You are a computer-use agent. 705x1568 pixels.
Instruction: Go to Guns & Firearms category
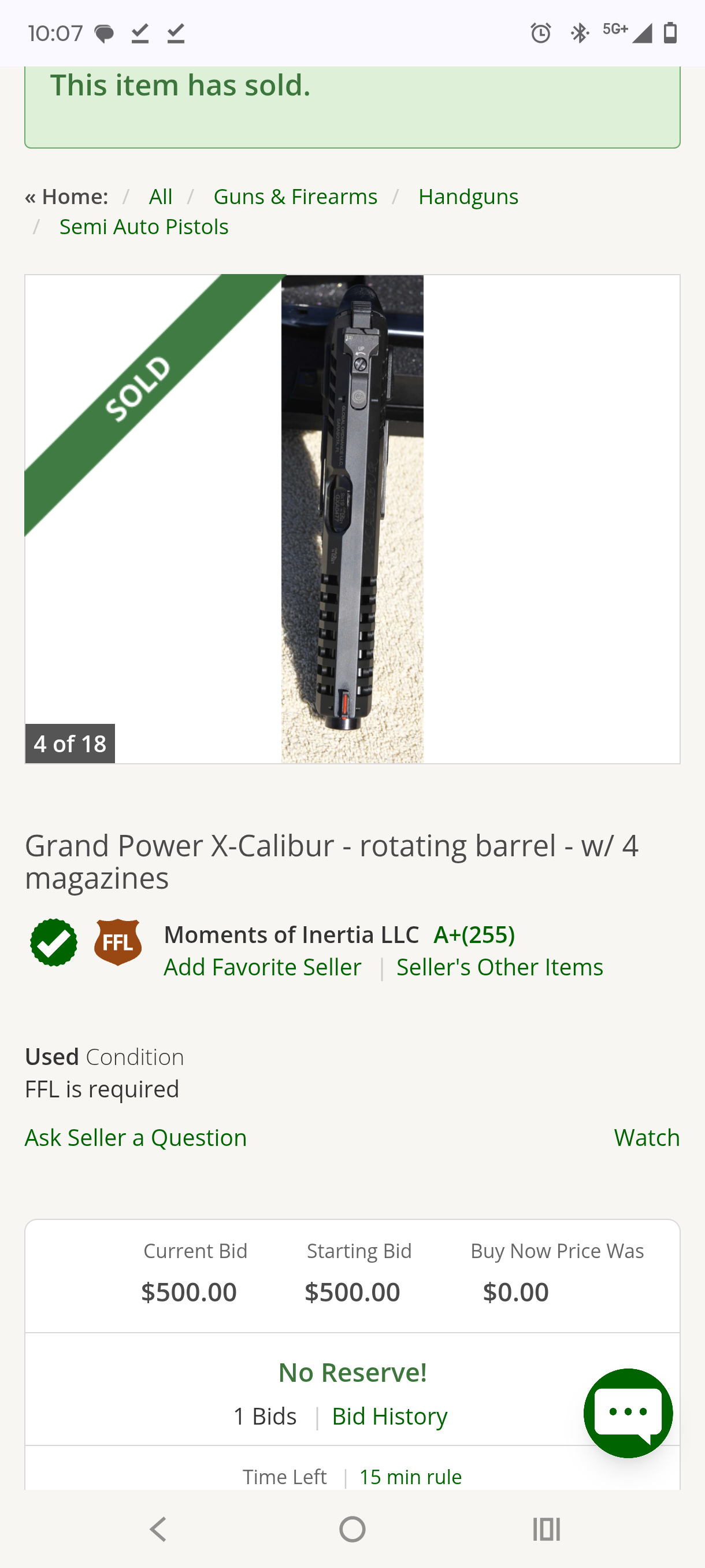[x=295, y=197]
